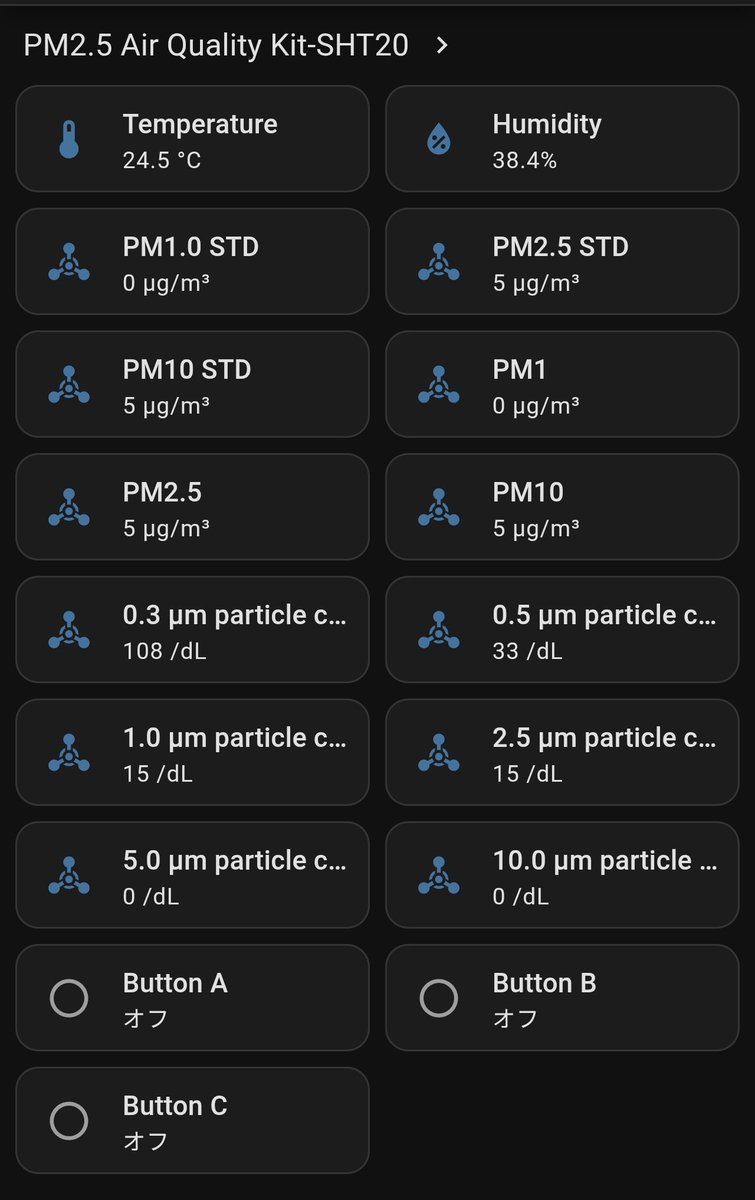View PM2.5 STD sensor details
Screen dimensions: 755x1200
click(x=562, y=262)
